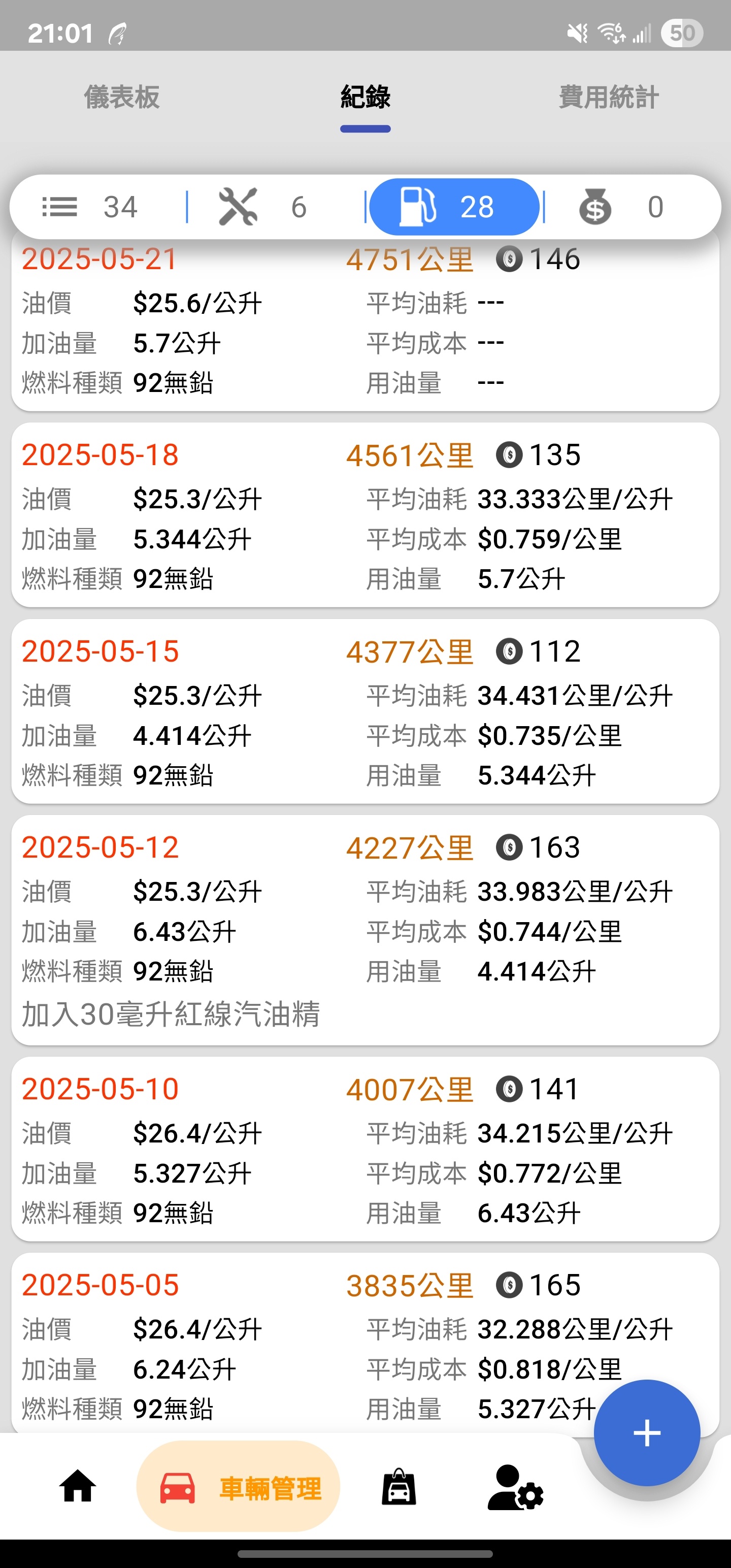This screenshot has height=1568, width=731.
Task: Open the car shop bag tab
Action: pos(398,1486)
